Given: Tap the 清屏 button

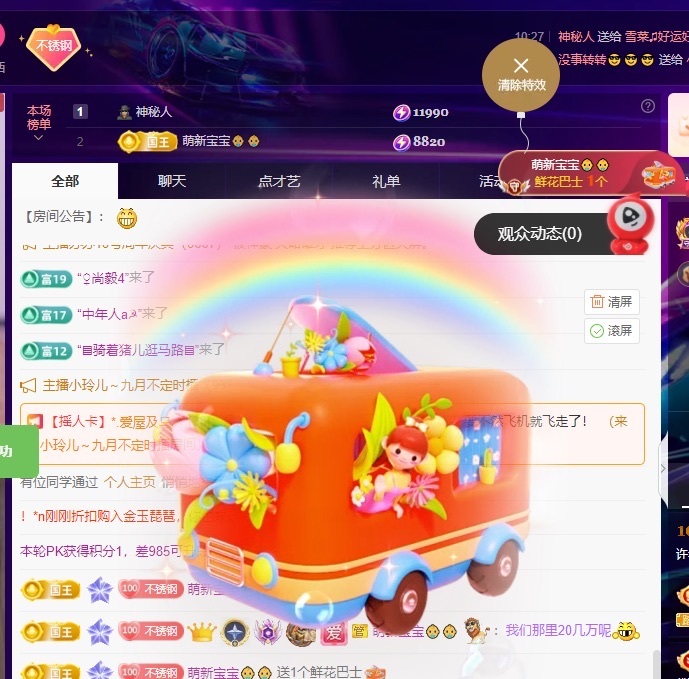Looking at the screenshot, I should (612, 301).
